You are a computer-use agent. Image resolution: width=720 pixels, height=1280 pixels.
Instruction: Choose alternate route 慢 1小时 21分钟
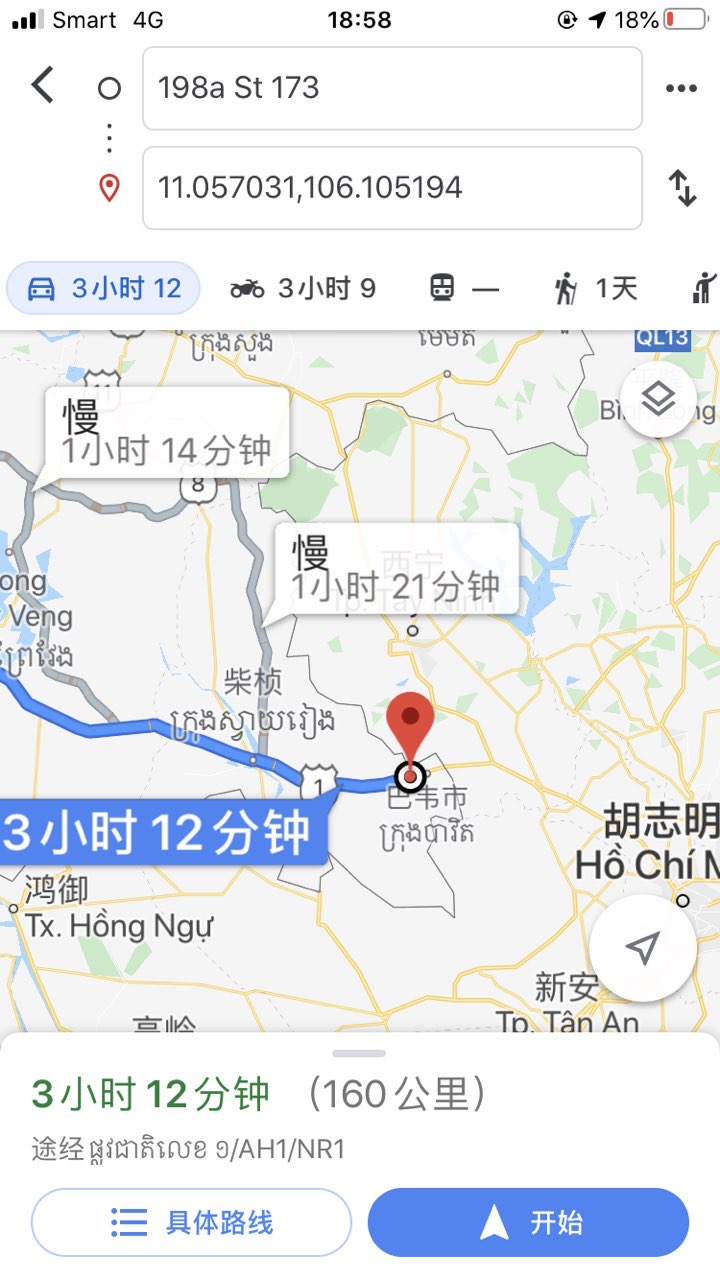click(x=396, y=569)
